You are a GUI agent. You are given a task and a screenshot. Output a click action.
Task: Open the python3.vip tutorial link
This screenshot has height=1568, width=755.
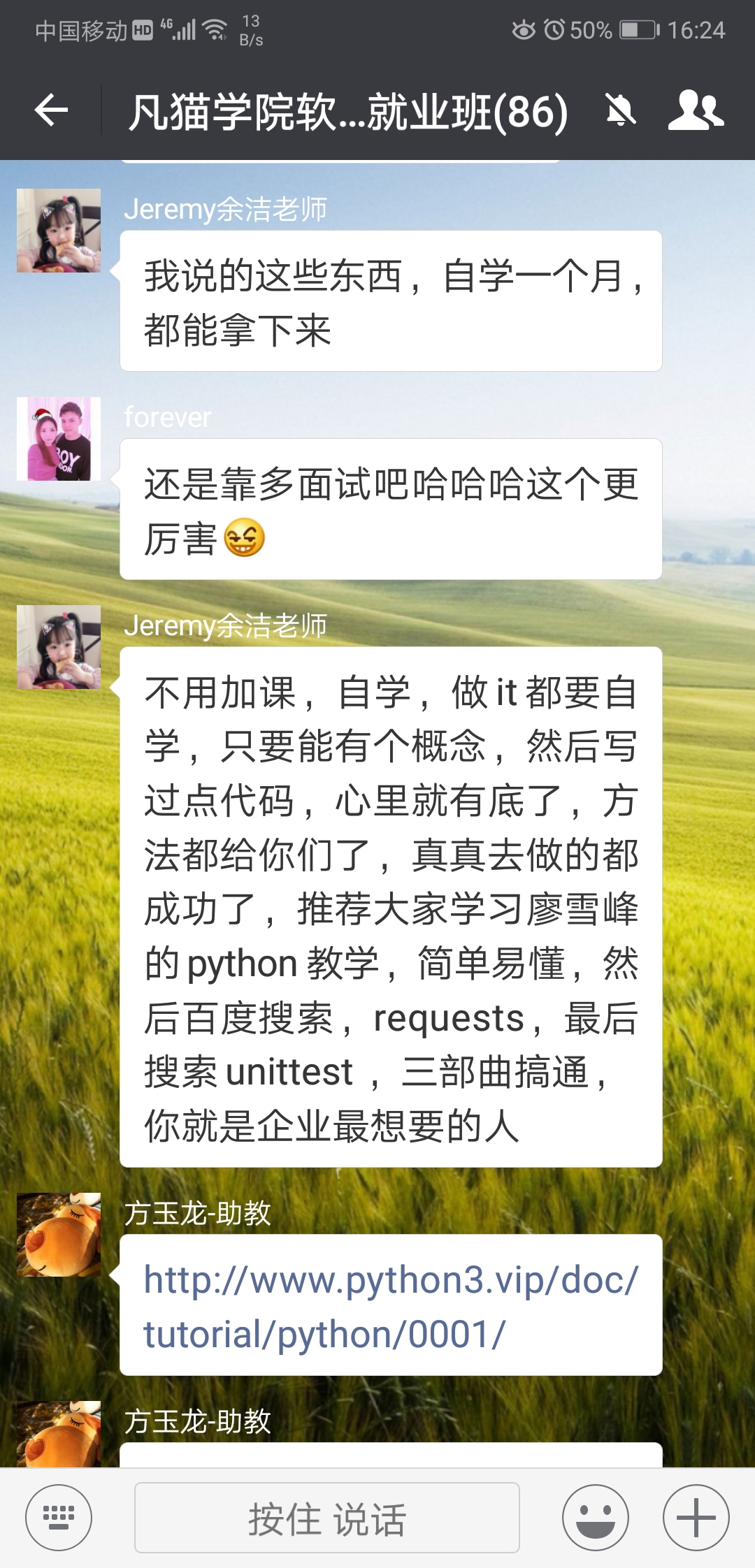tap(391, 1307)
